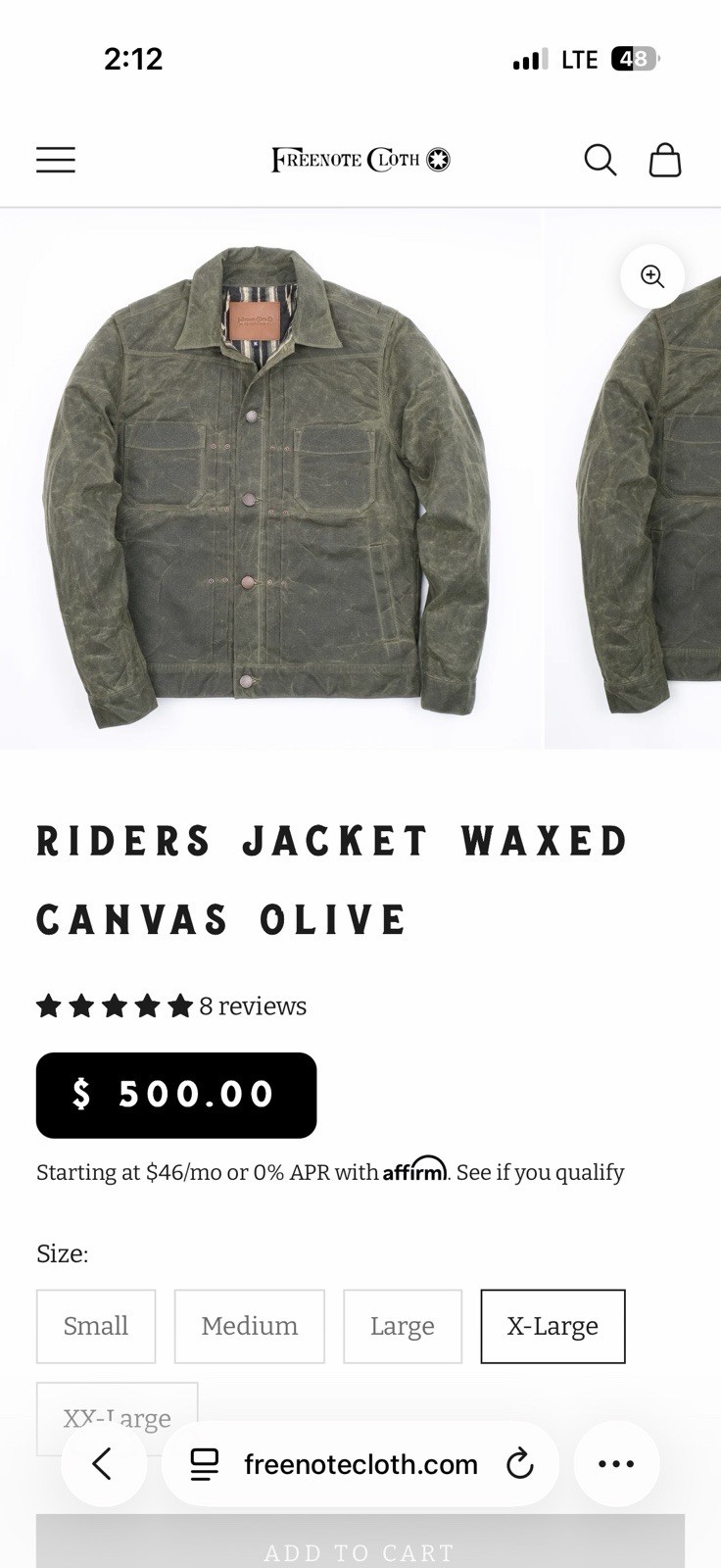721x1568 pixels.
Task: Open the site search
Action: click(600, 160)
